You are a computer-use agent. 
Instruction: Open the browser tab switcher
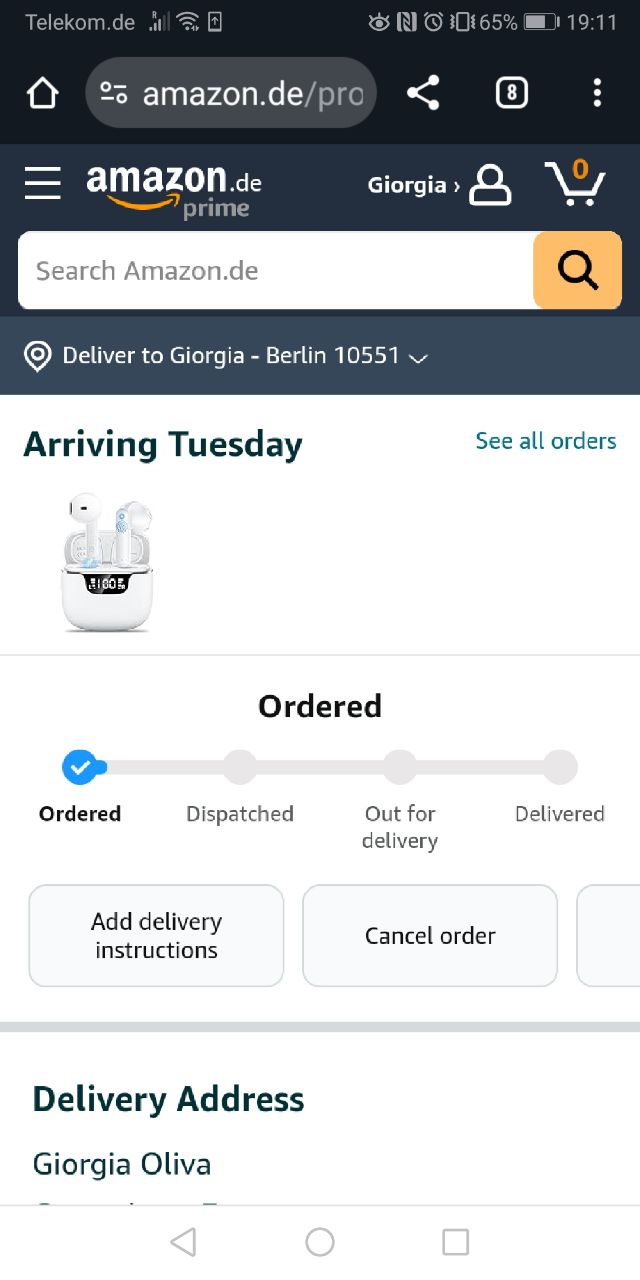click(511, 94)
